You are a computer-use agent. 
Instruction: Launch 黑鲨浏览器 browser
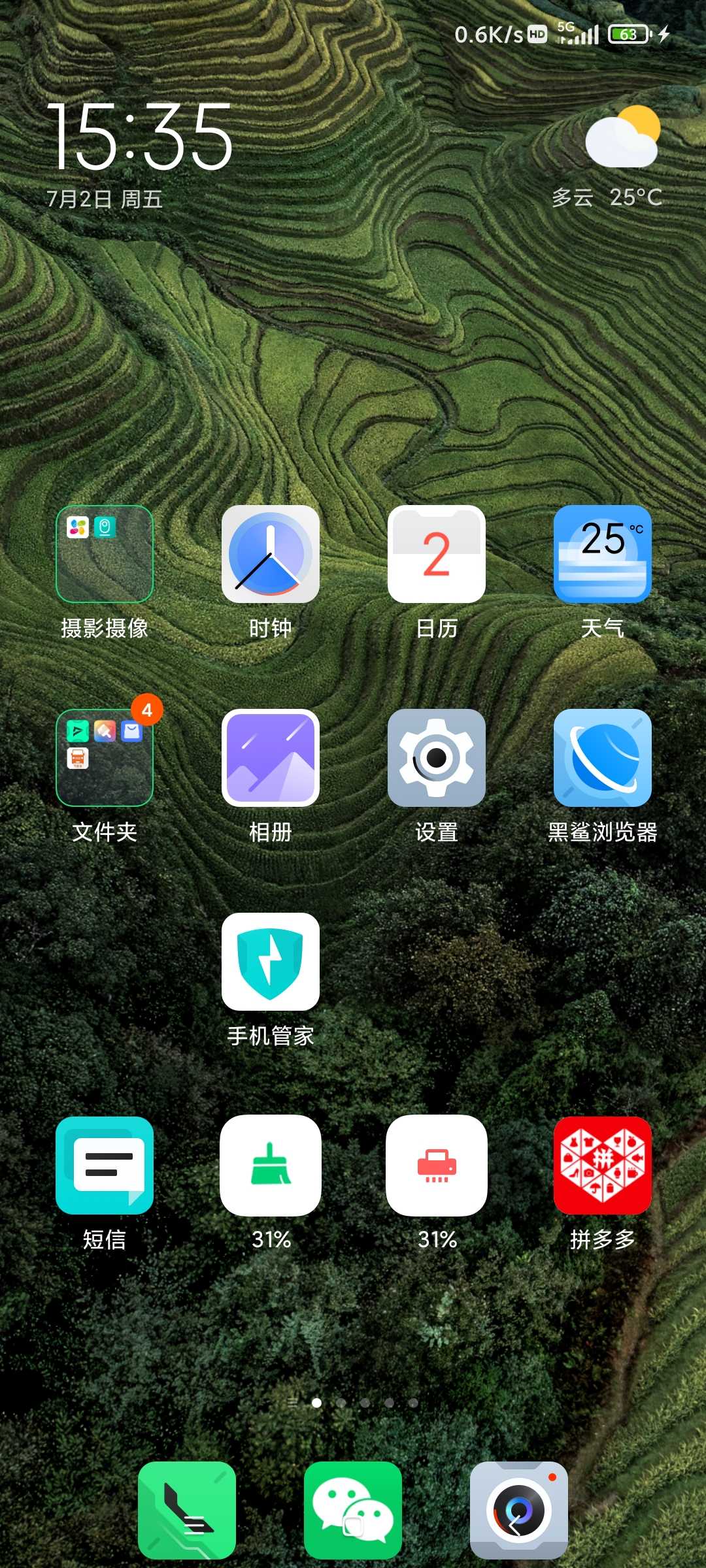(603, 758)
